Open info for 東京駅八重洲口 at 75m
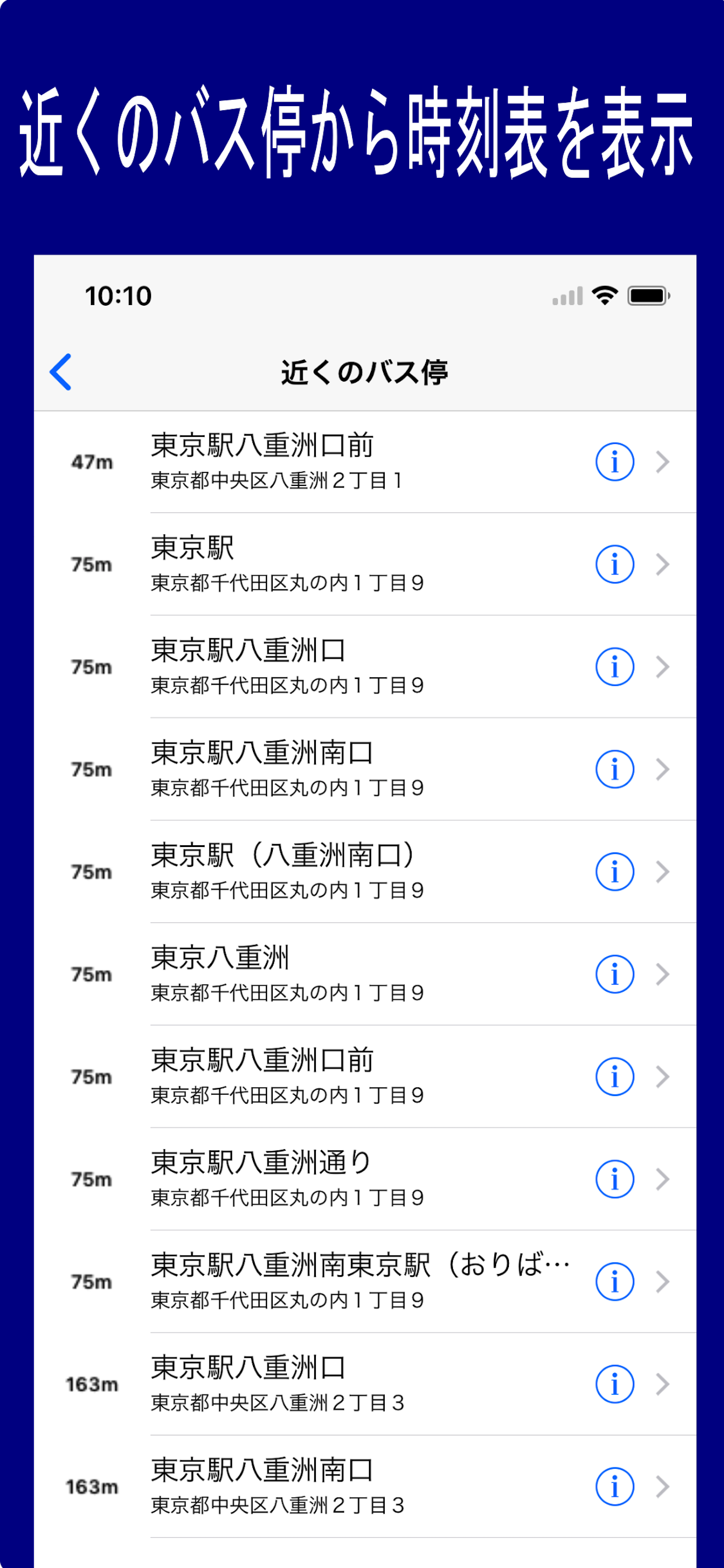The image size is (724, 1568). point(614,667)
